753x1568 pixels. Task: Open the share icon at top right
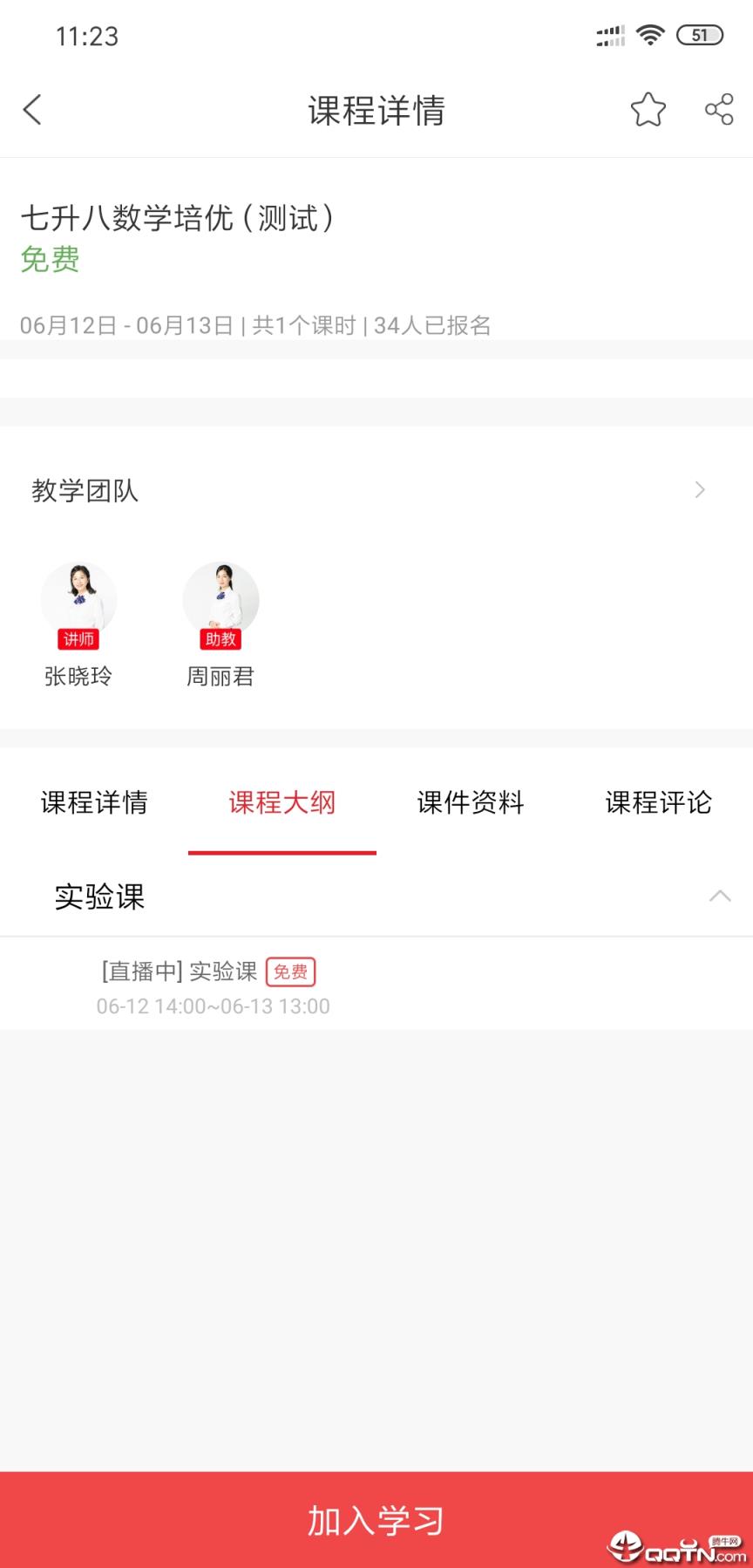tap(718, 110)
